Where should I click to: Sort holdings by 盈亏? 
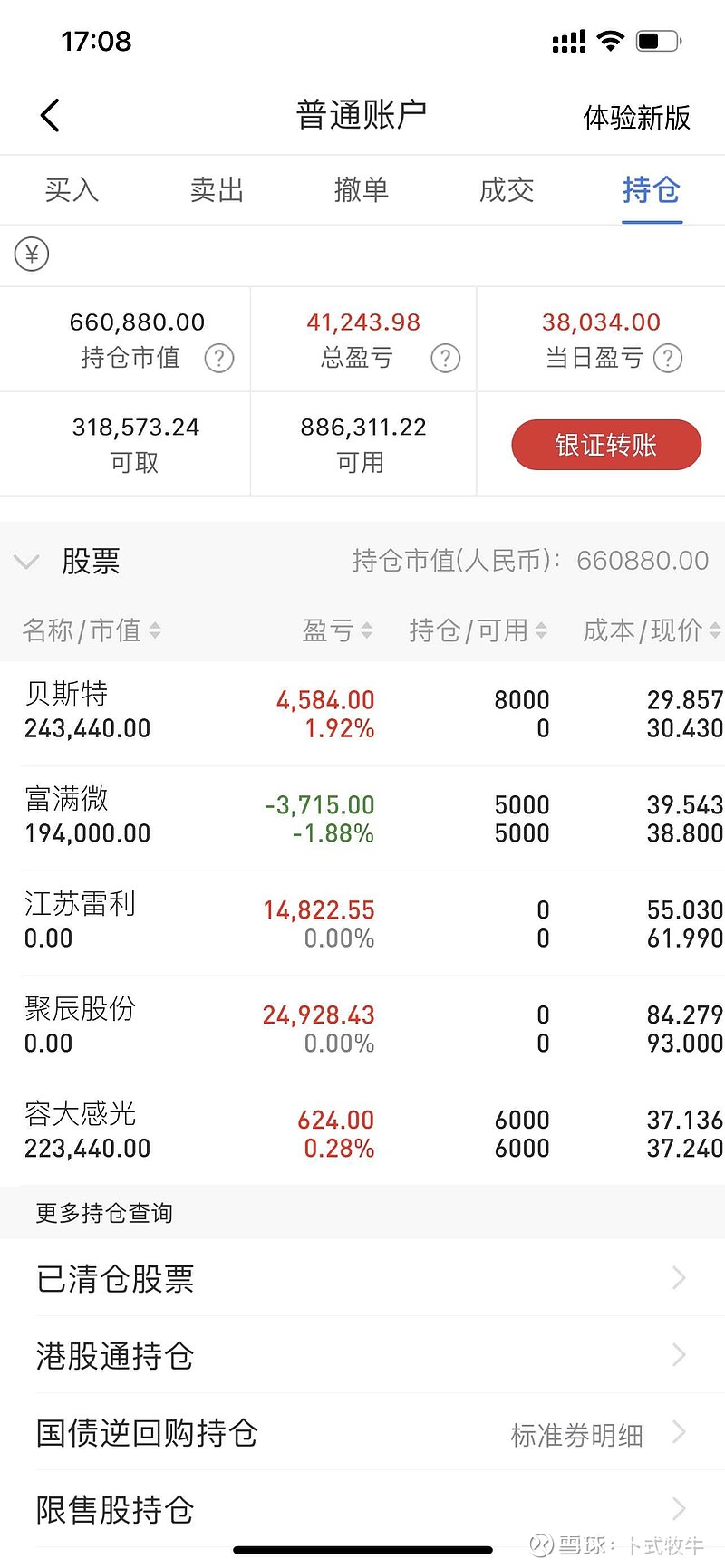tap(337, 630)
